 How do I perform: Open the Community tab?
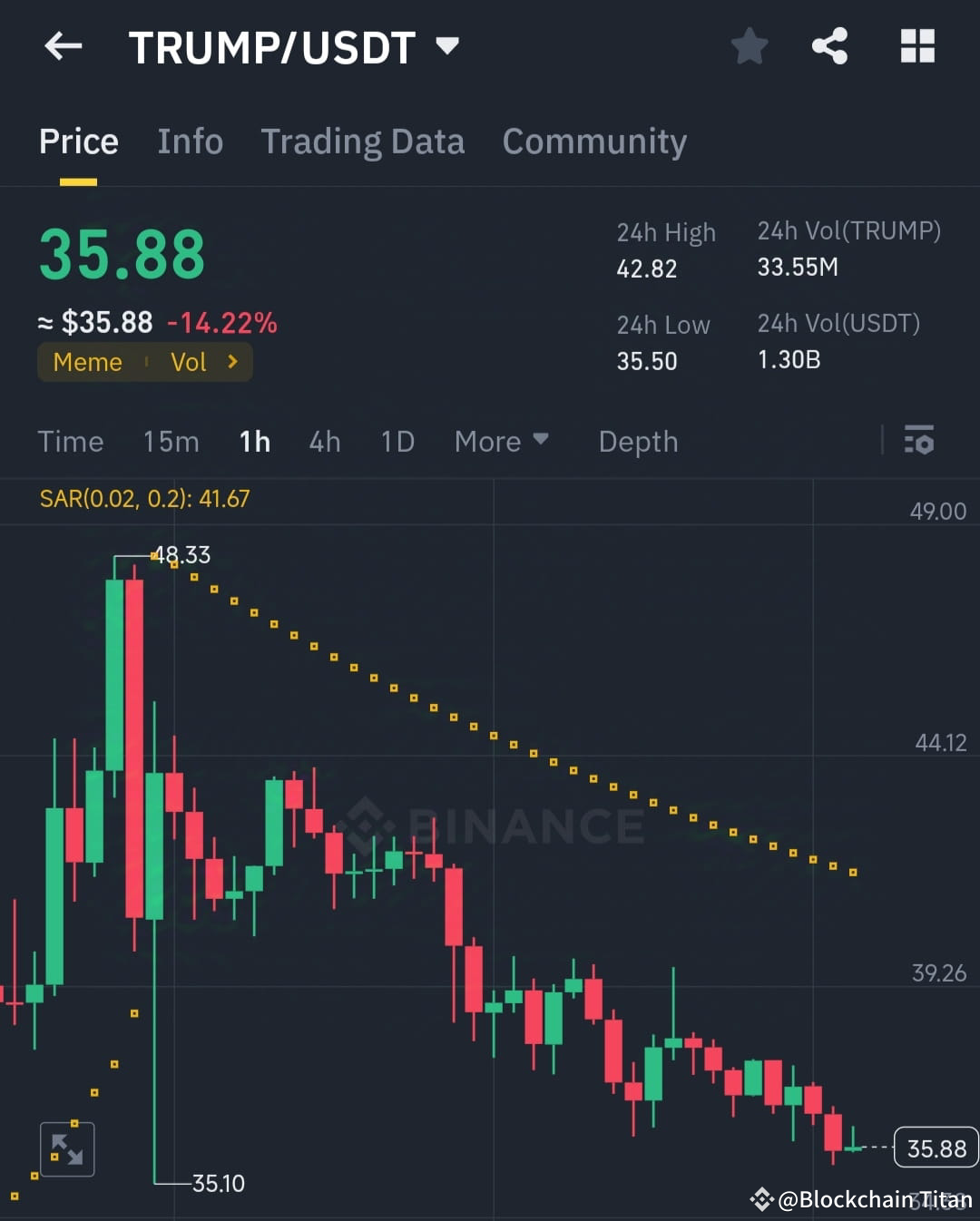point(594,142)
